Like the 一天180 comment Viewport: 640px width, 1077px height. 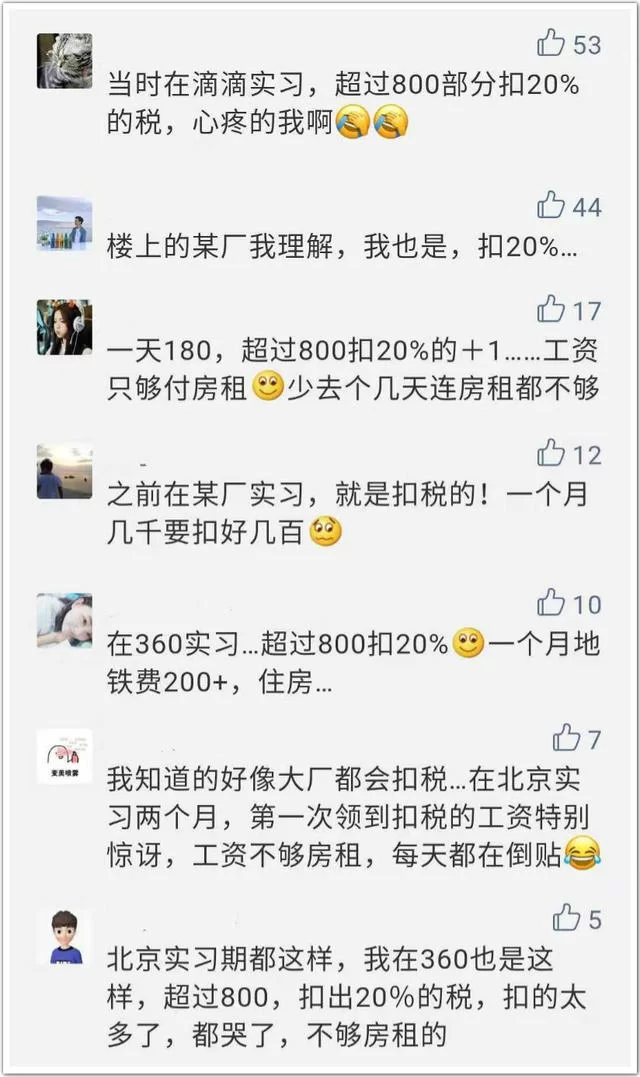tap(551, 309)
